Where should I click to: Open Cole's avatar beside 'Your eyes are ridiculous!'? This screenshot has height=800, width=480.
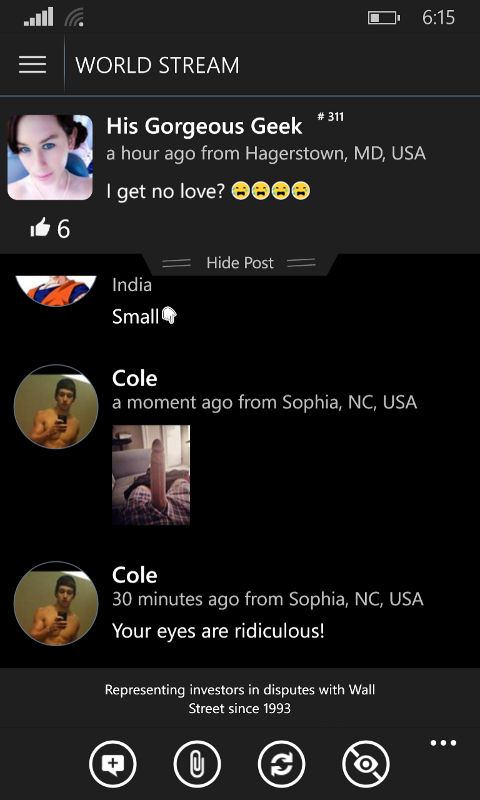(56, 604)
